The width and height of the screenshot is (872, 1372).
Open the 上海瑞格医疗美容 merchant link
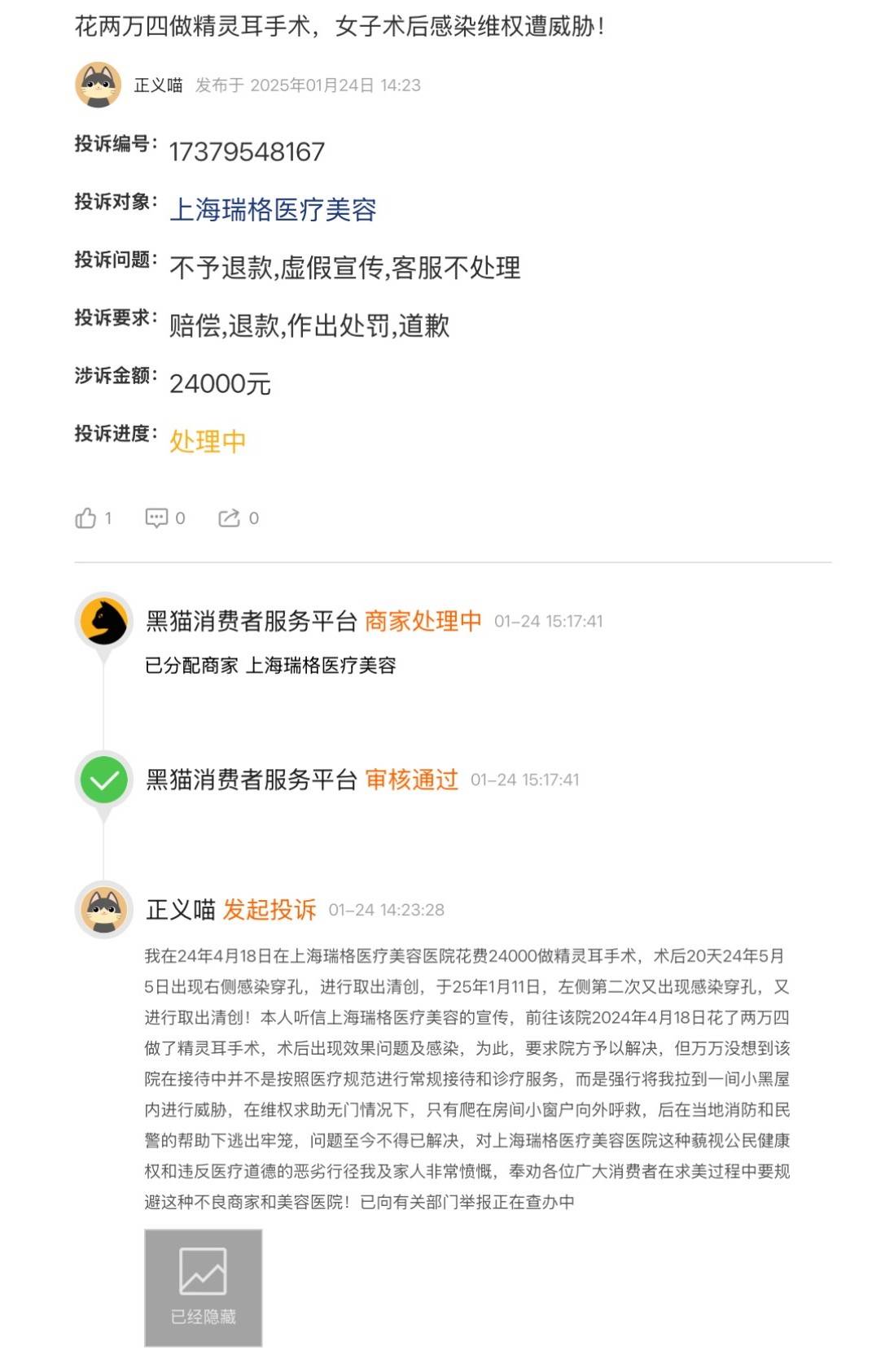(x=273, y=210)
